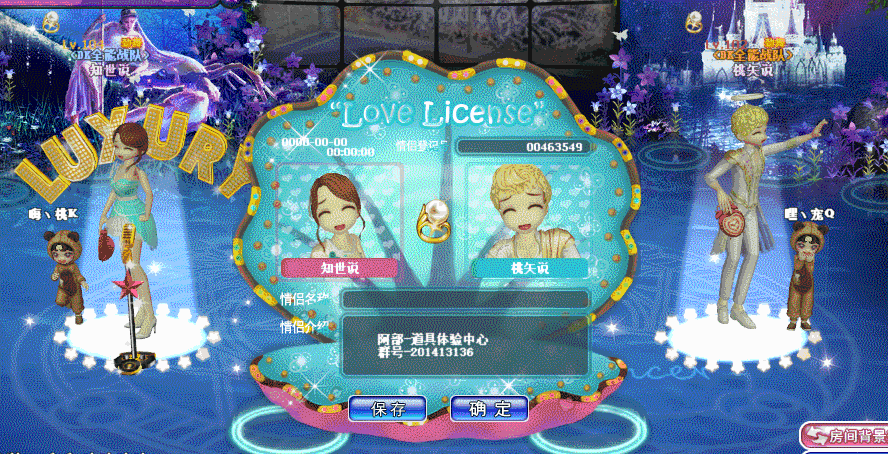The height and width of the screenshot is (454, 888).
Task: Tap the 保存 save button
Action: [388, 409]
